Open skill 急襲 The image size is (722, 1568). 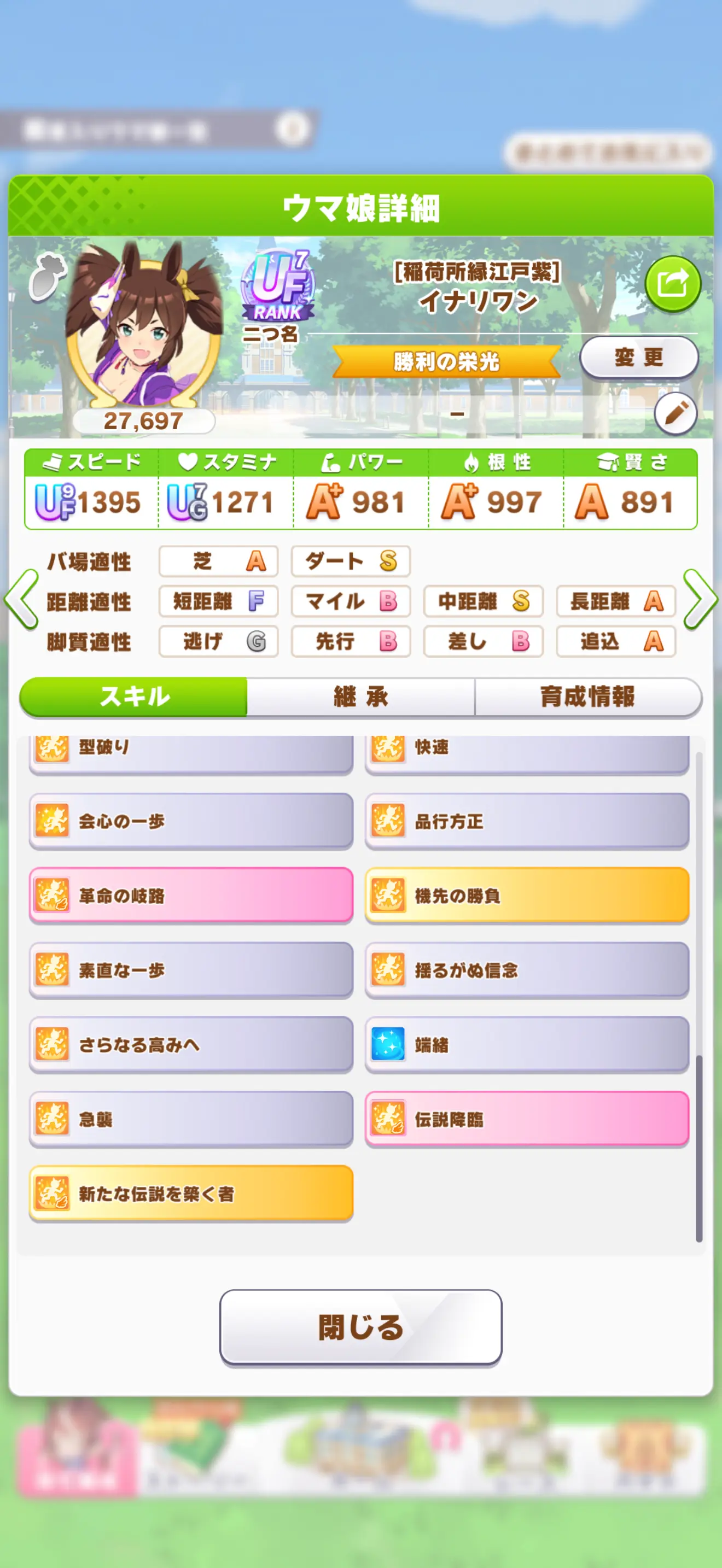pos(191,1119)
